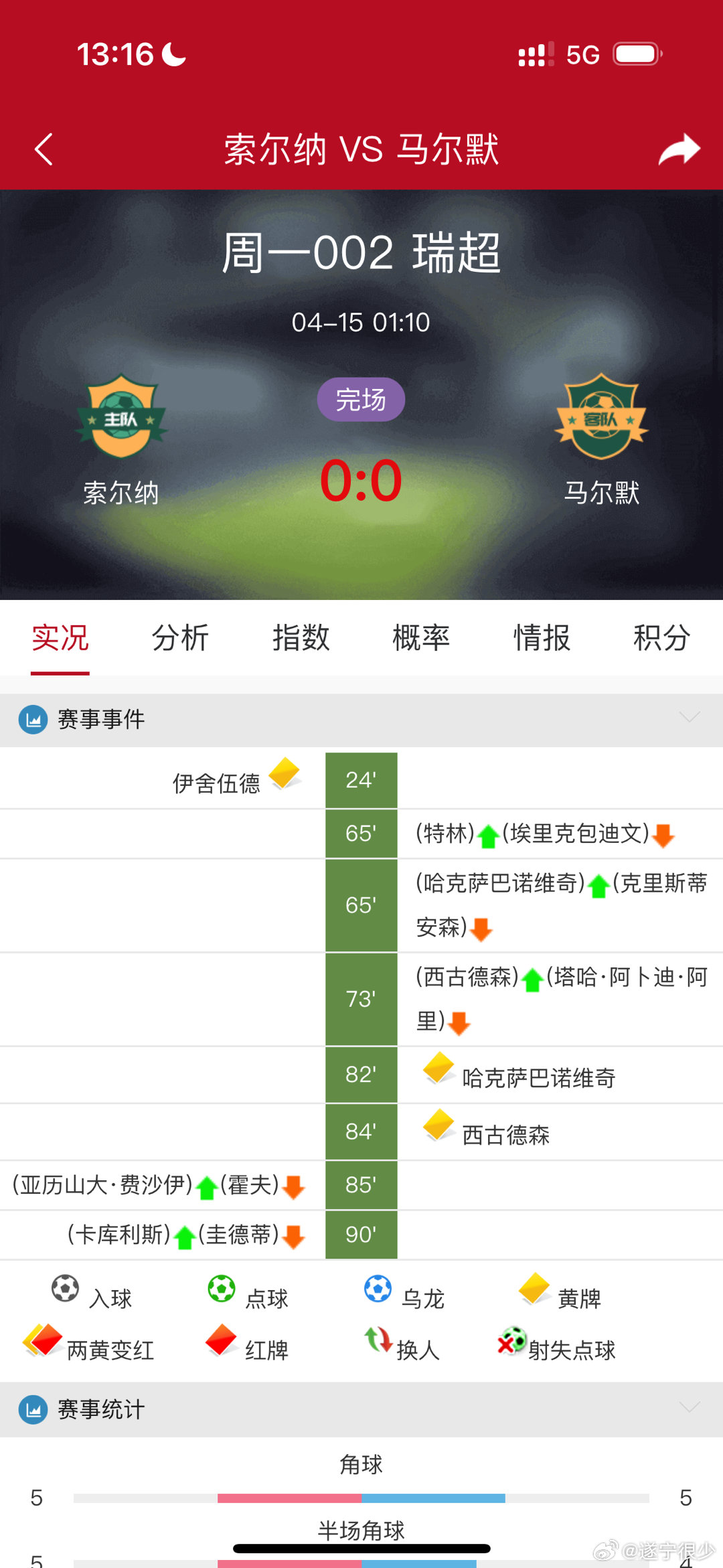Select the 实况 tab
This screenshot has width=723, height=1568.
point(60,637)
